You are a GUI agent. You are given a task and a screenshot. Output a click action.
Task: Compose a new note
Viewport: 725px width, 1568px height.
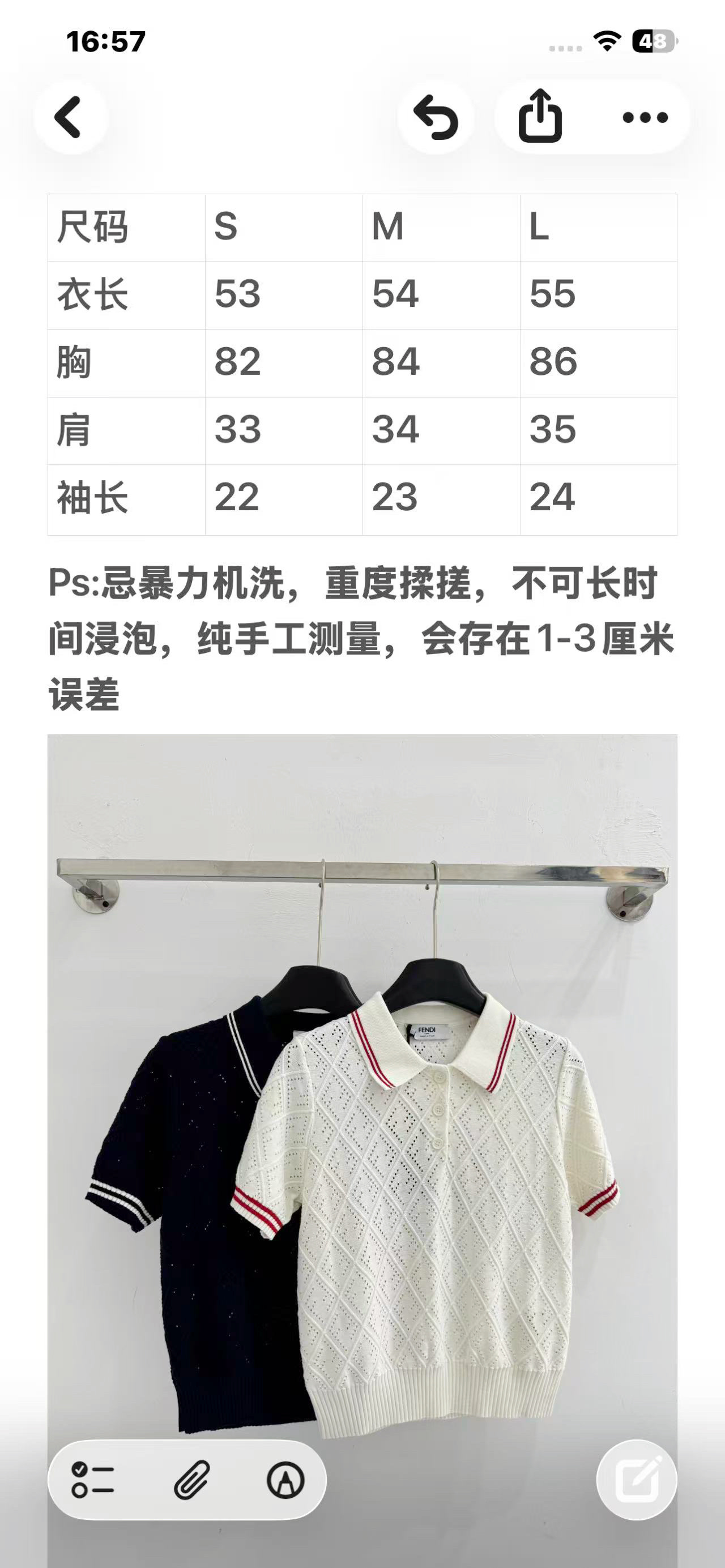click(x=637, y=1480)
